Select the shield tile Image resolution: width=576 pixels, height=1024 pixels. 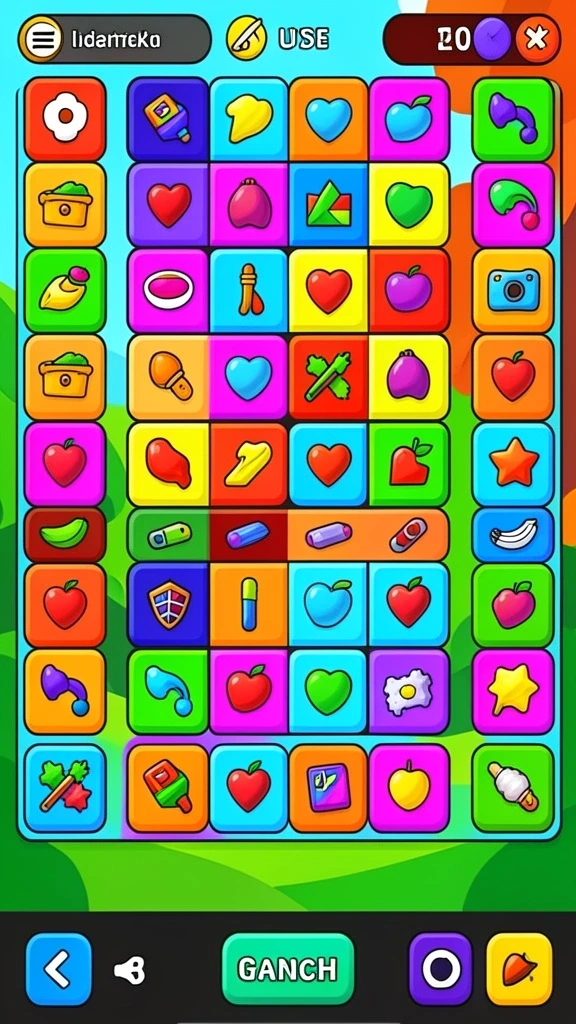[x=168, y=605]
